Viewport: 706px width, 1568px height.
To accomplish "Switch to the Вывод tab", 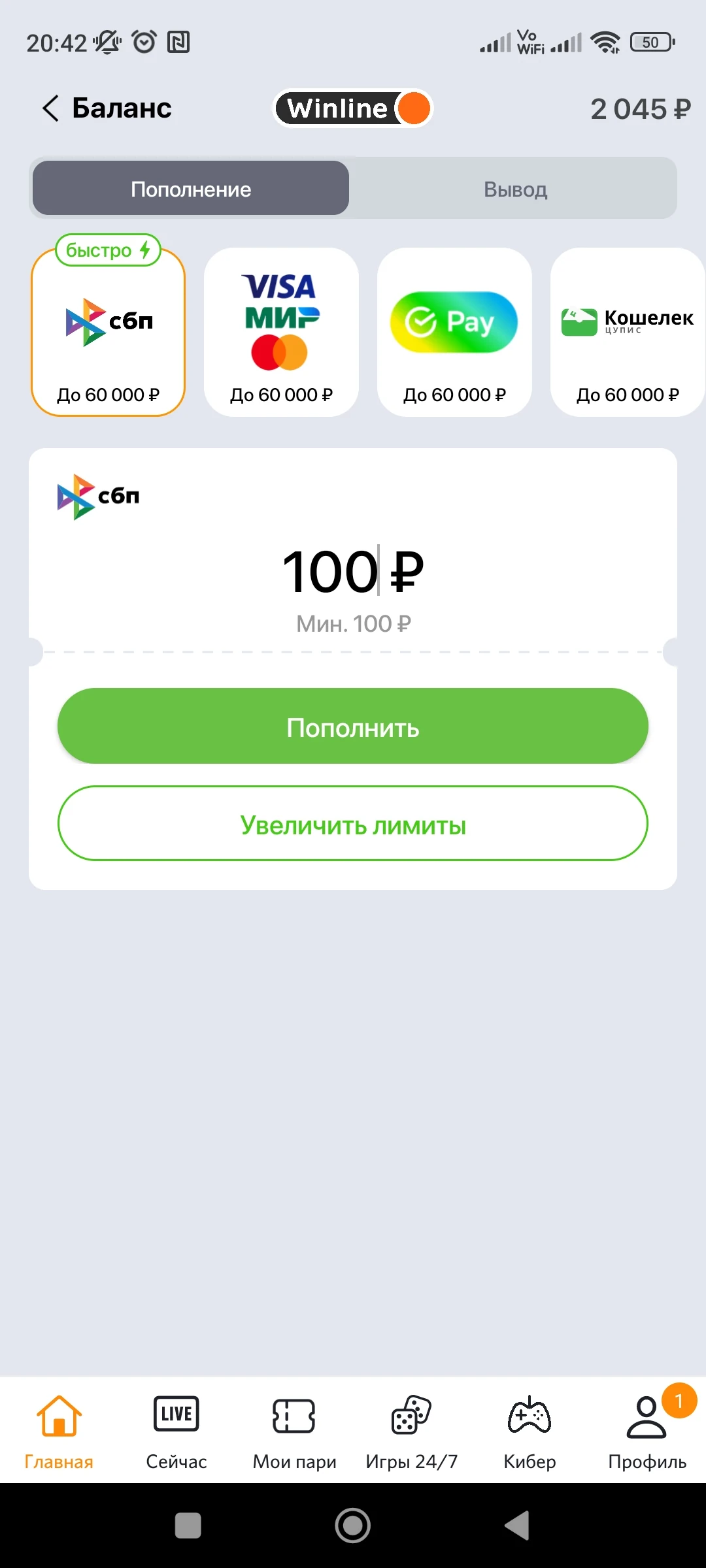I will tap(515, 189).
